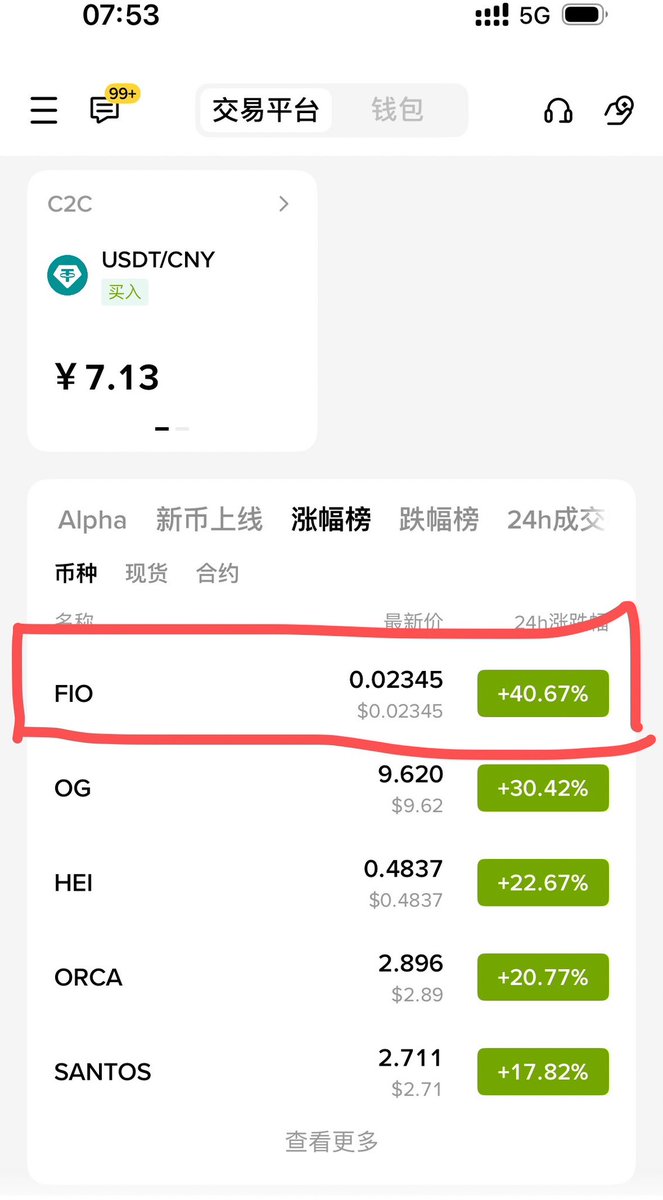
Task: Open the SANTOS coin row
Action: (330, 1072)
